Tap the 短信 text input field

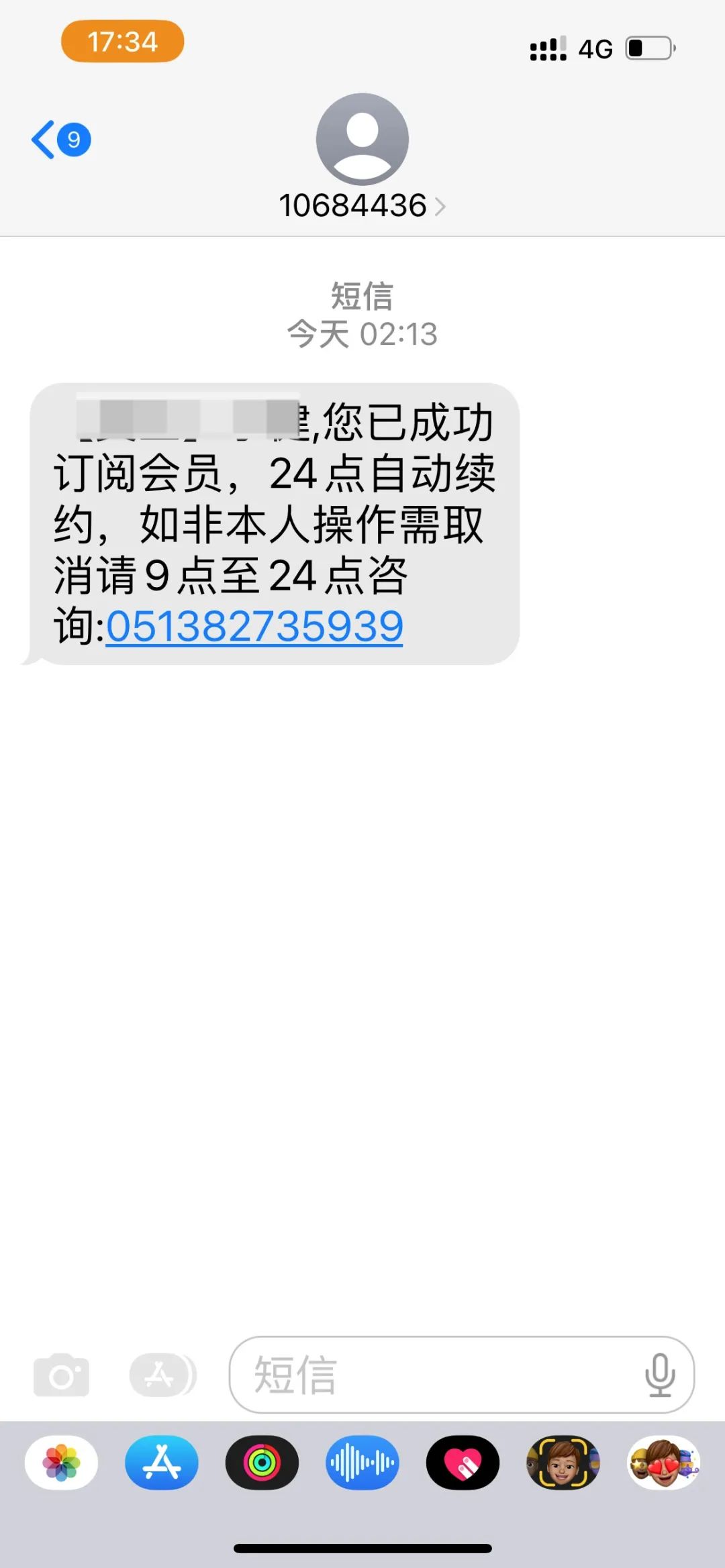tap(430, 1375)
